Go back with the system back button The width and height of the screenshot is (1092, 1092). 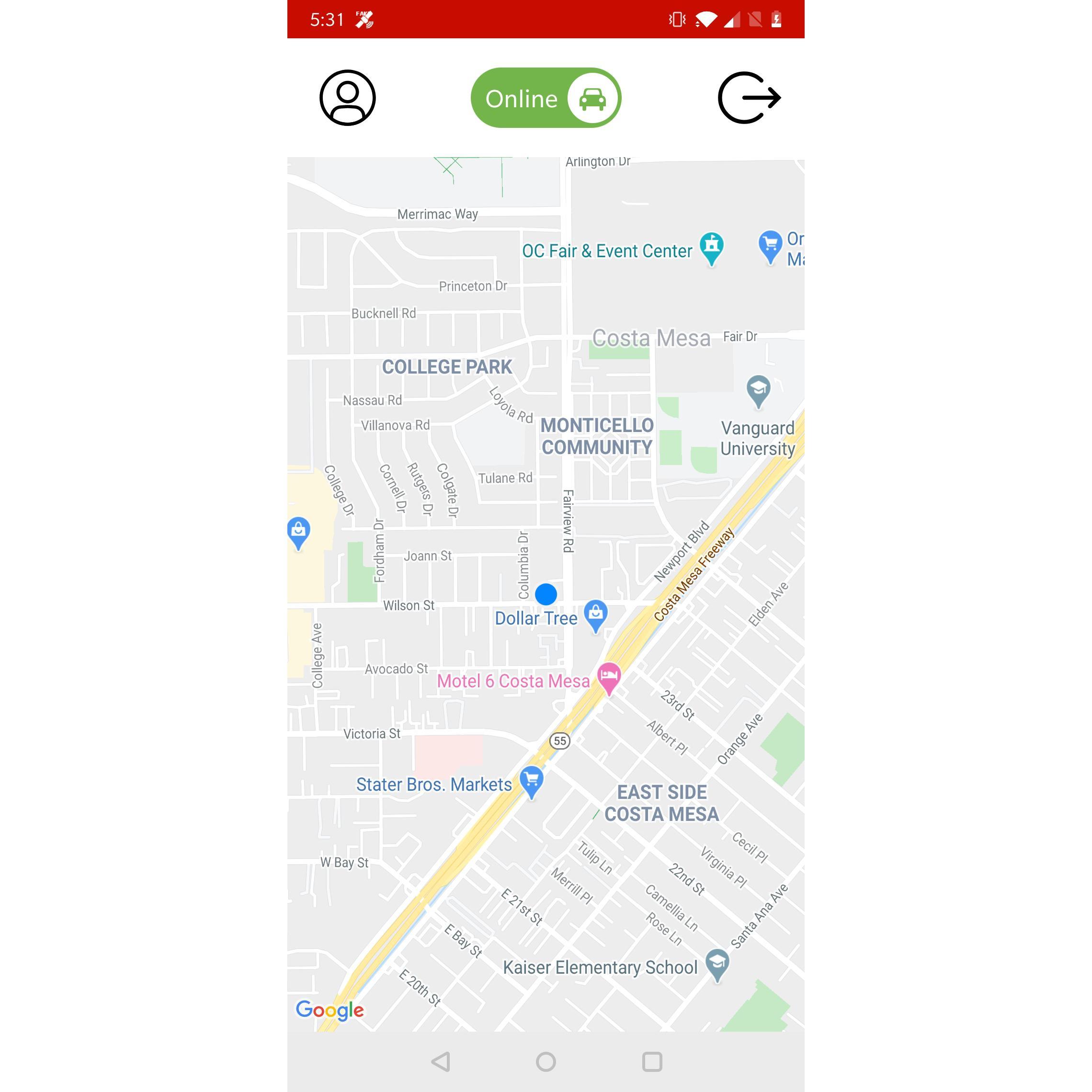tap(440, 1061)
